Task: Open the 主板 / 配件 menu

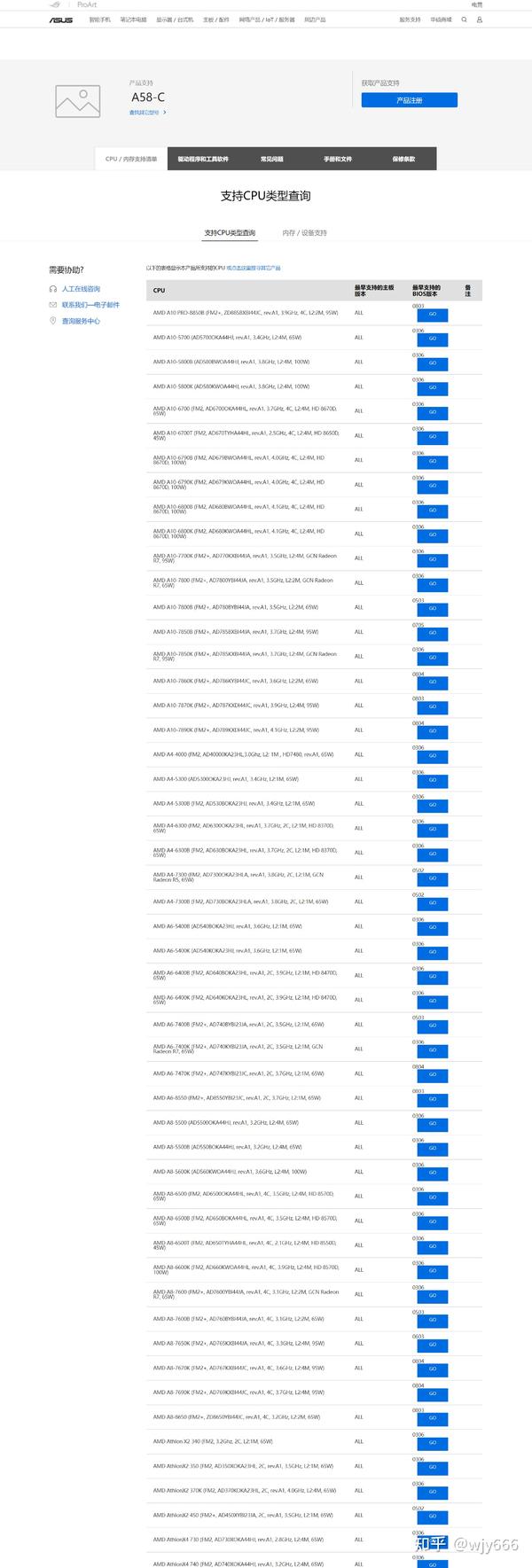Action: (216, 20)
